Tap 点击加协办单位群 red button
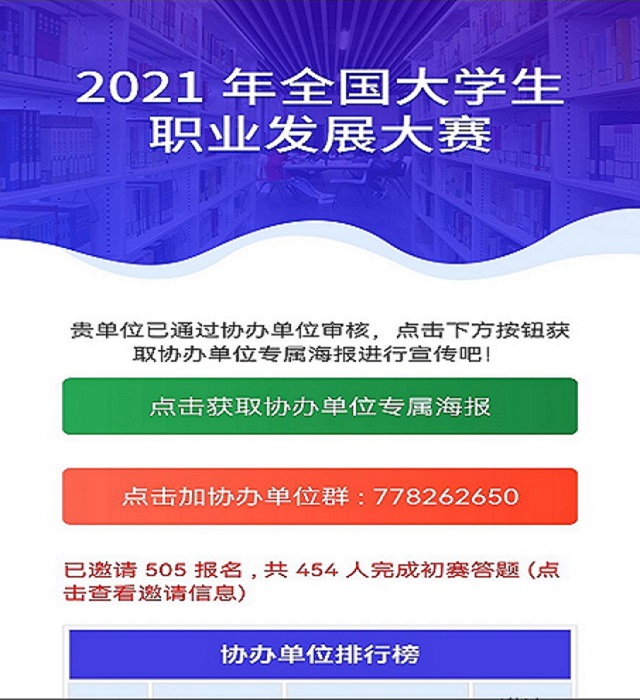This screenshot has width=640, height=700. 320,496
